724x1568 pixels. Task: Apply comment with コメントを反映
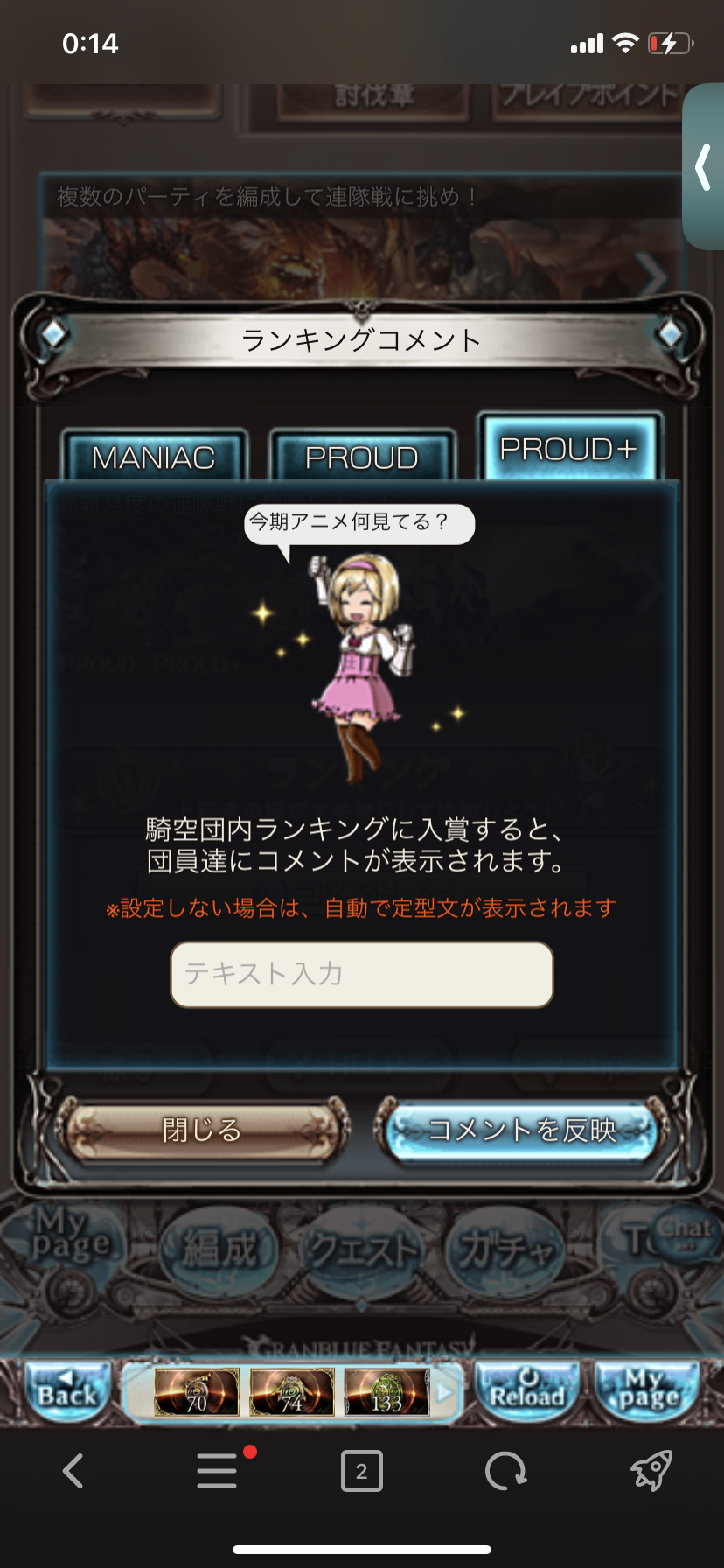point(522,1130)
